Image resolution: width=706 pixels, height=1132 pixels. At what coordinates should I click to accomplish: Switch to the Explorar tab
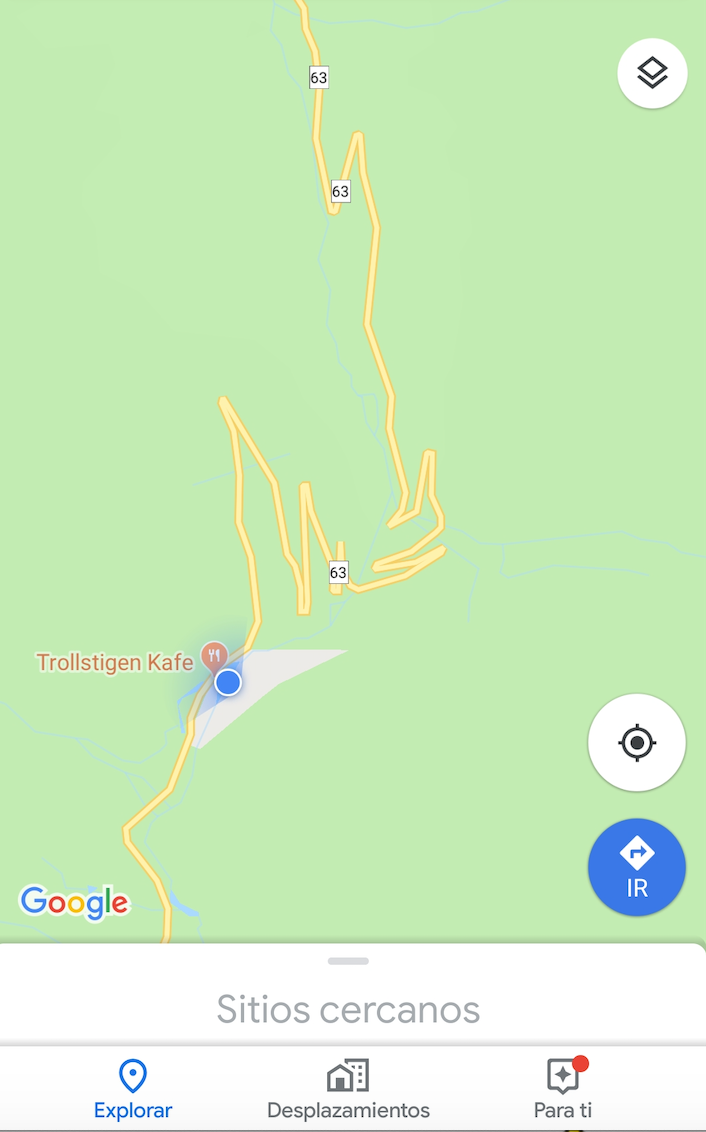pyautogui.click(x=133, y=1089)
